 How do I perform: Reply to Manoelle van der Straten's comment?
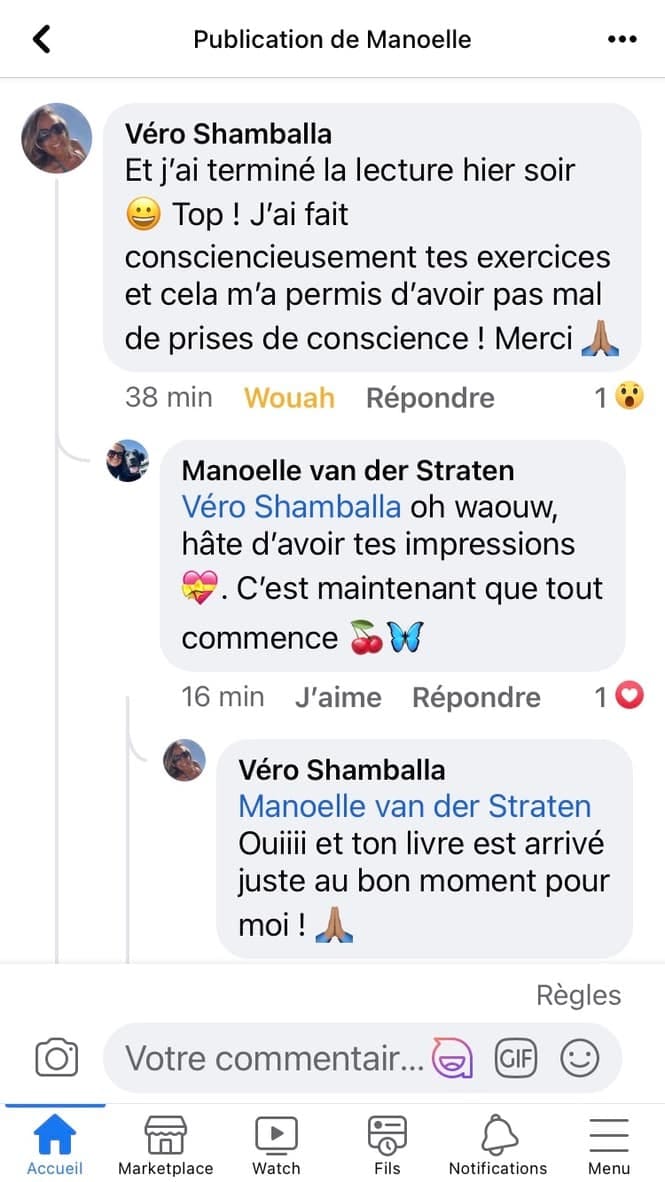(x=476, y=697)
